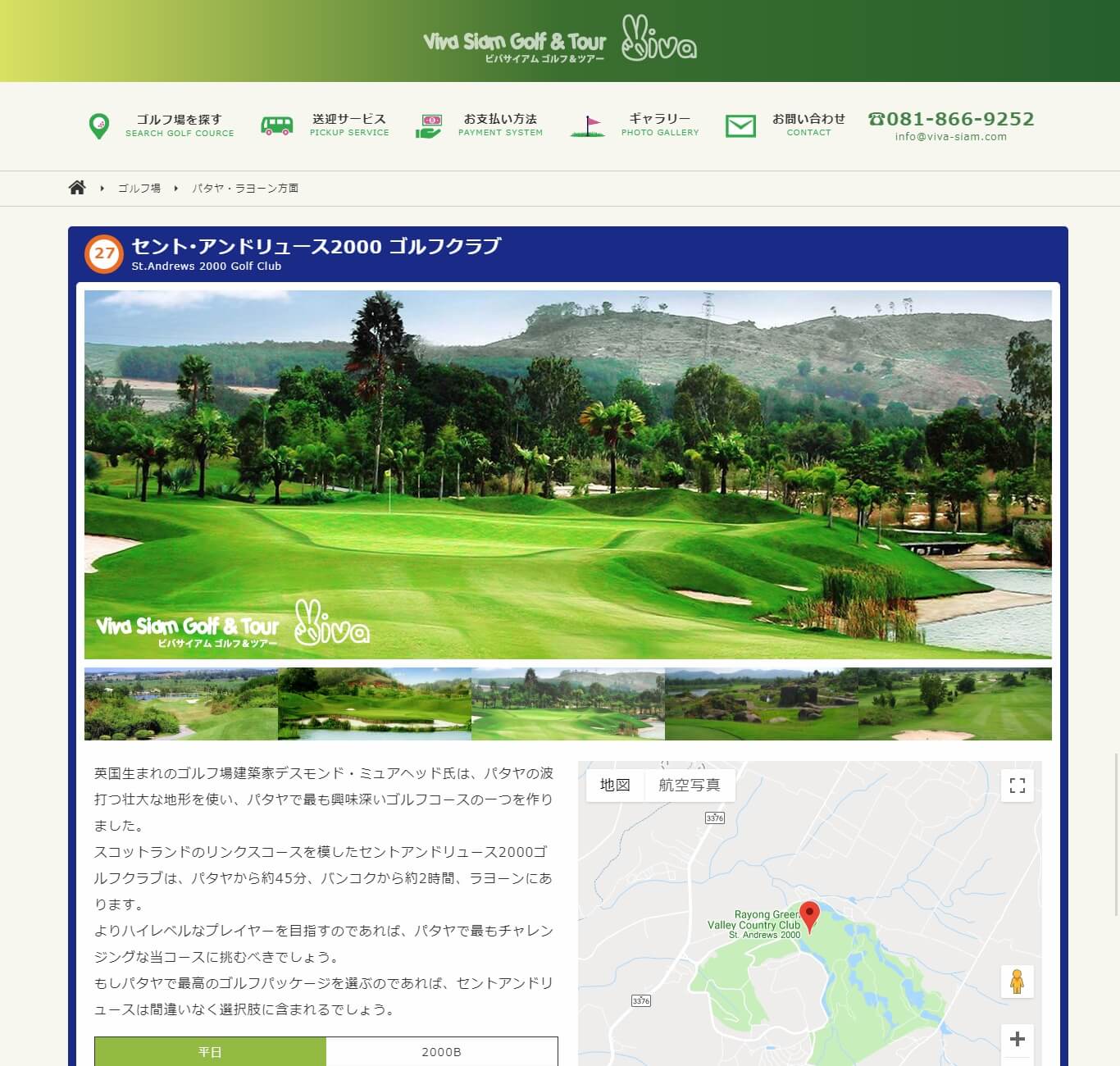Select the second thumbnail with bunker and pond
This screenshot has height=1066, width=1120.
coord(375,704)
